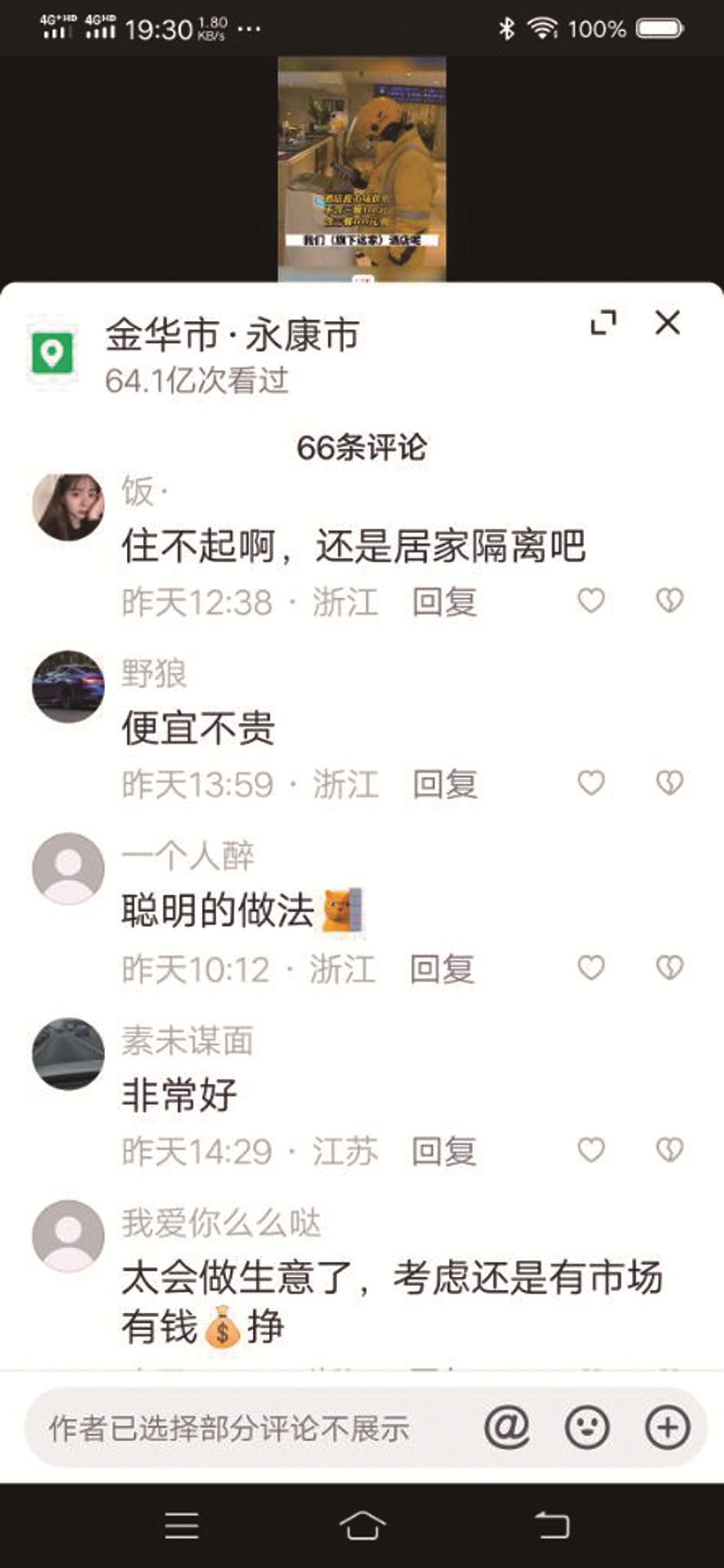The image size is (724, 1568).
Task: Reply to 野狼's comment
Action: (444, 784)
